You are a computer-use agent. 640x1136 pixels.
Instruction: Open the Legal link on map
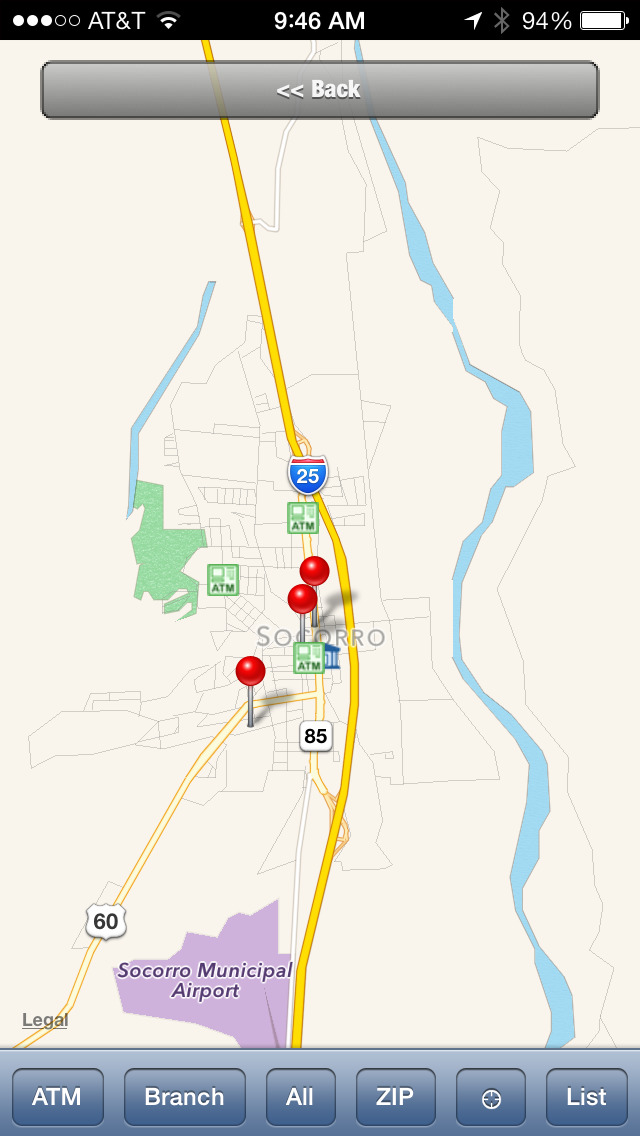45,1020
